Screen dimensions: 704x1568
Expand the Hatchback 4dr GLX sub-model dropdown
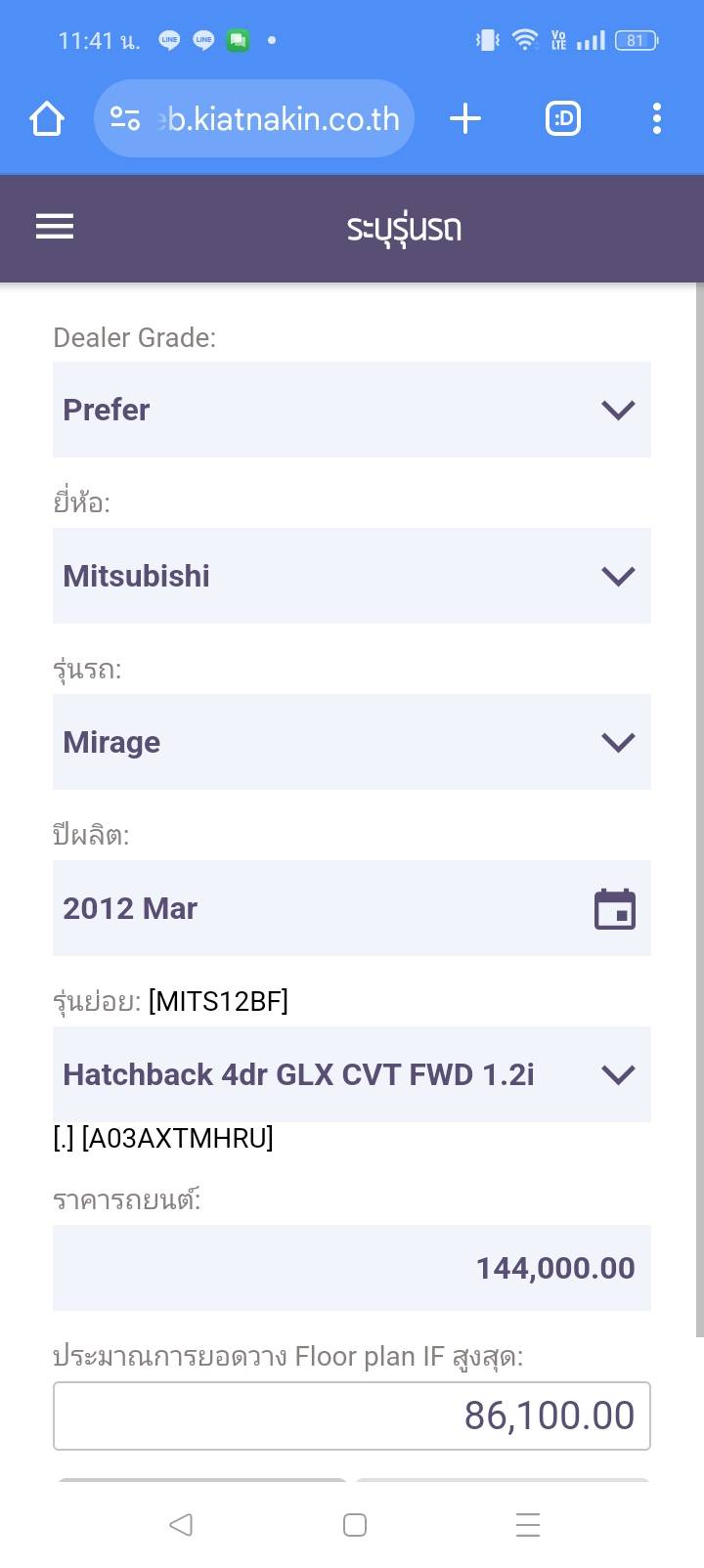[x=351, y=1074]
